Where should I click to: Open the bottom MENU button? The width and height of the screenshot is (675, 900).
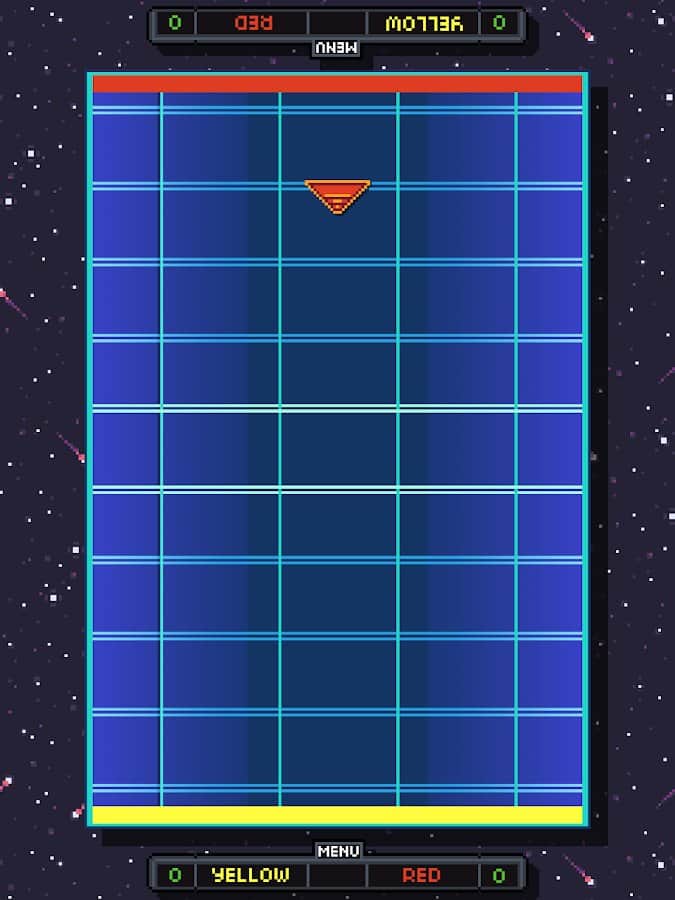(337, 851)
